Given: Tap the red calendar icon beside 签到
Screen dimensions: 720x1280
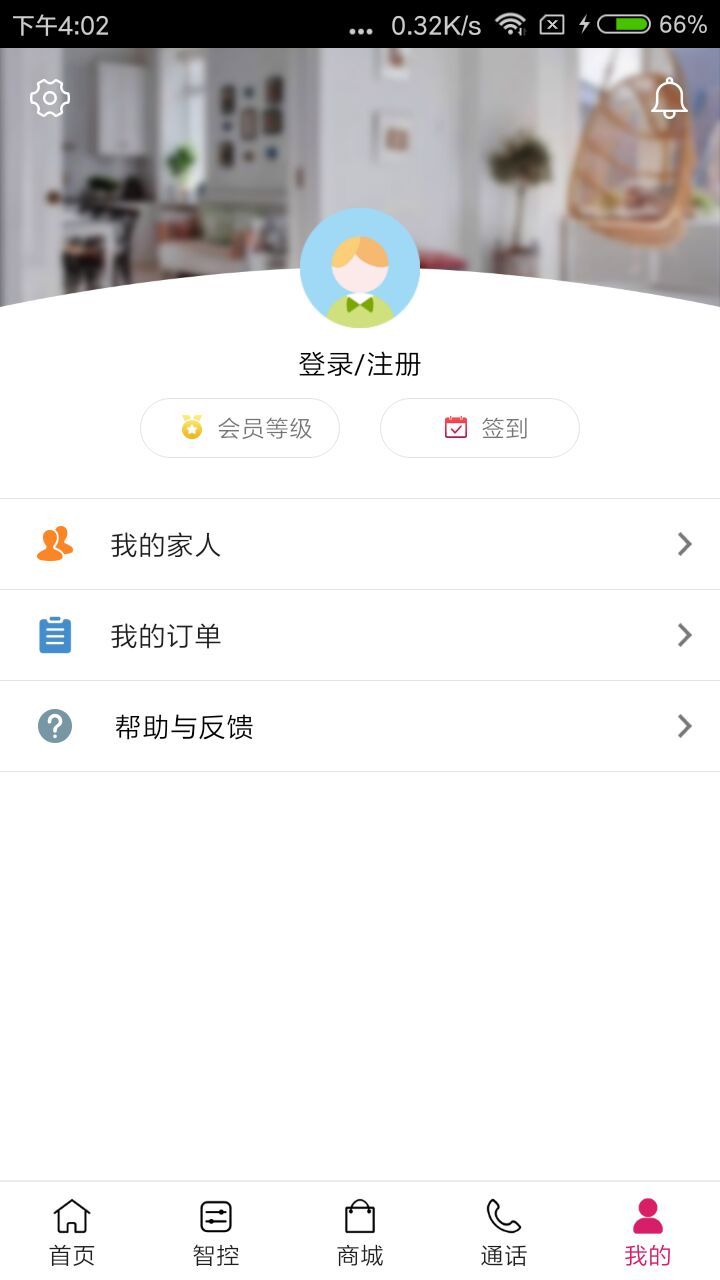Looking at the screenshot, I should tap(454, 427).
